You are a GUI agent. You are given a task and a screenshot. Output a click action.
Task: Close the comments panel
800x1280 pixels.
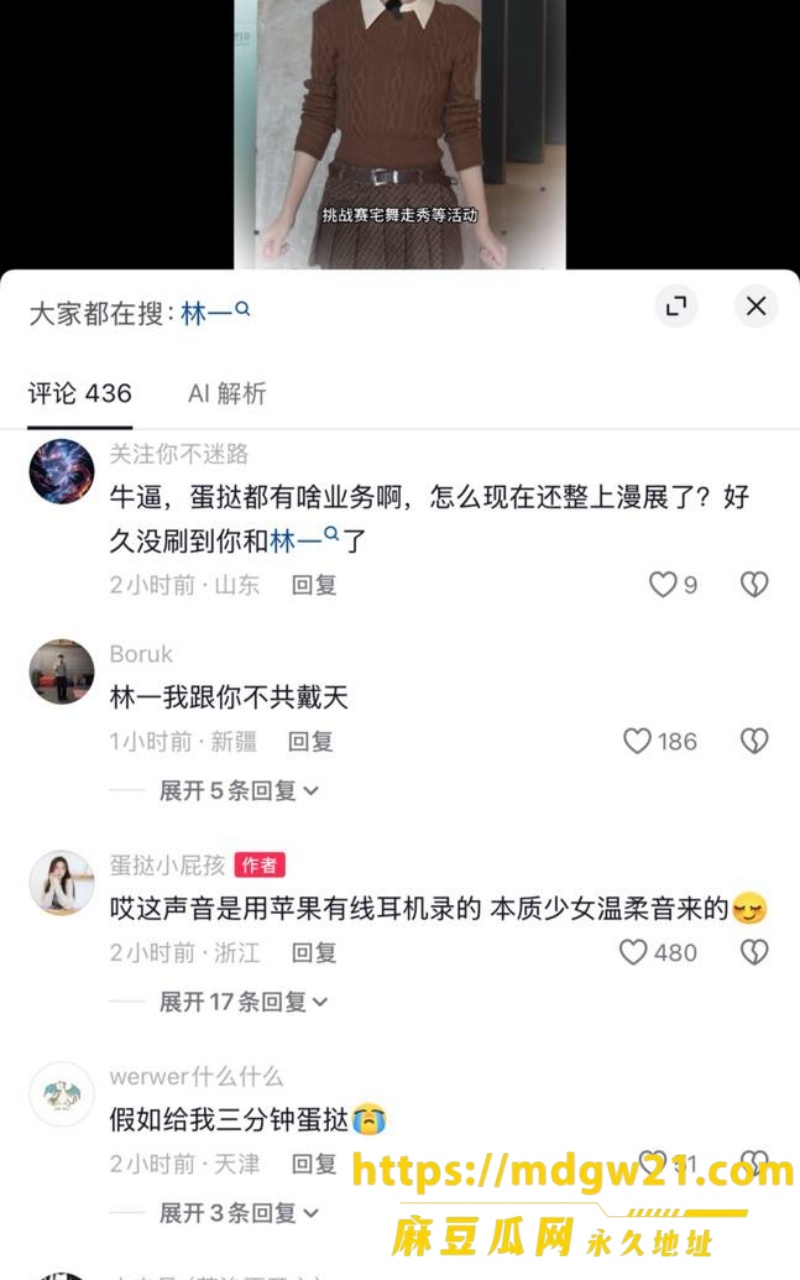[756, 306]
